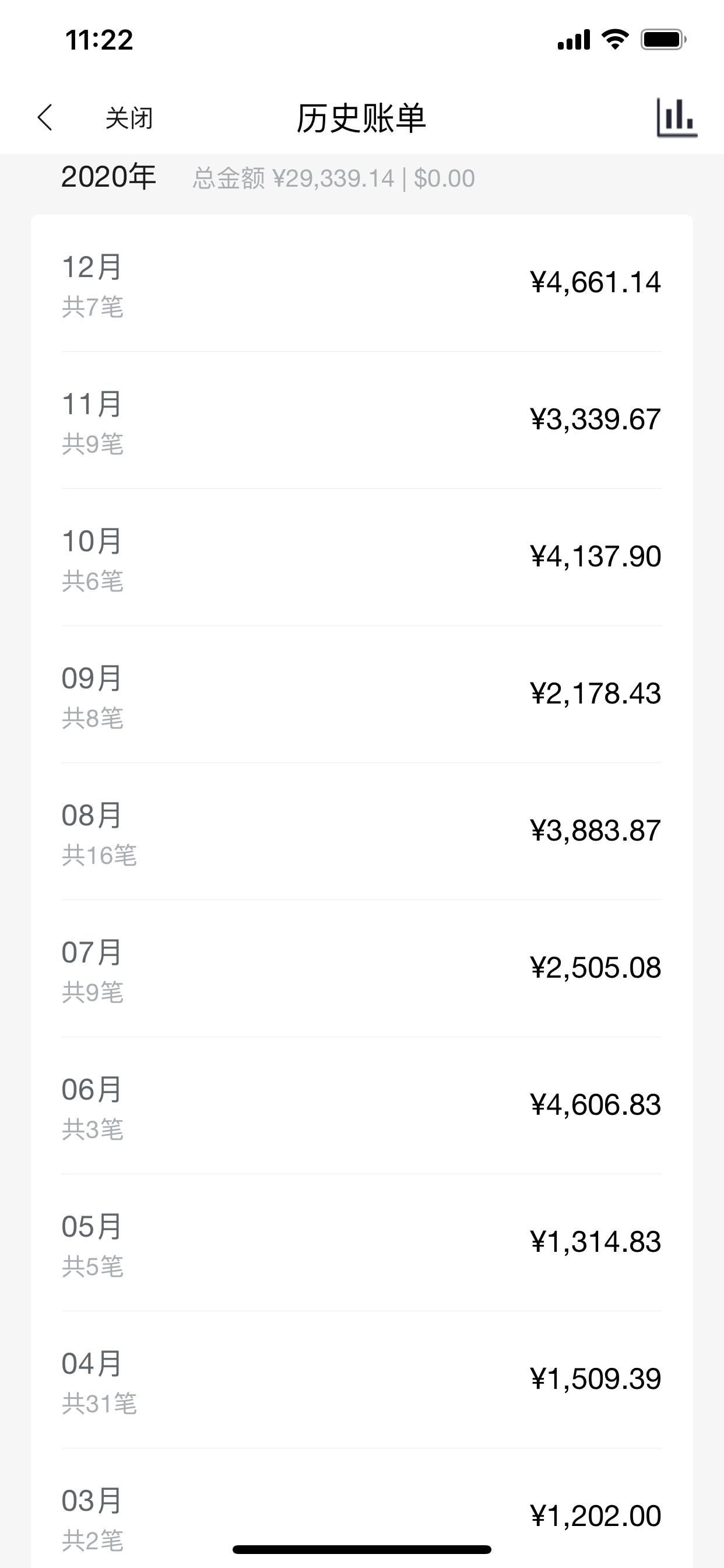Select the 10月 bill of ¥4,137.90
This screenshot has height=1568, width=724.
pyautogui.click(x=362, y=557)
